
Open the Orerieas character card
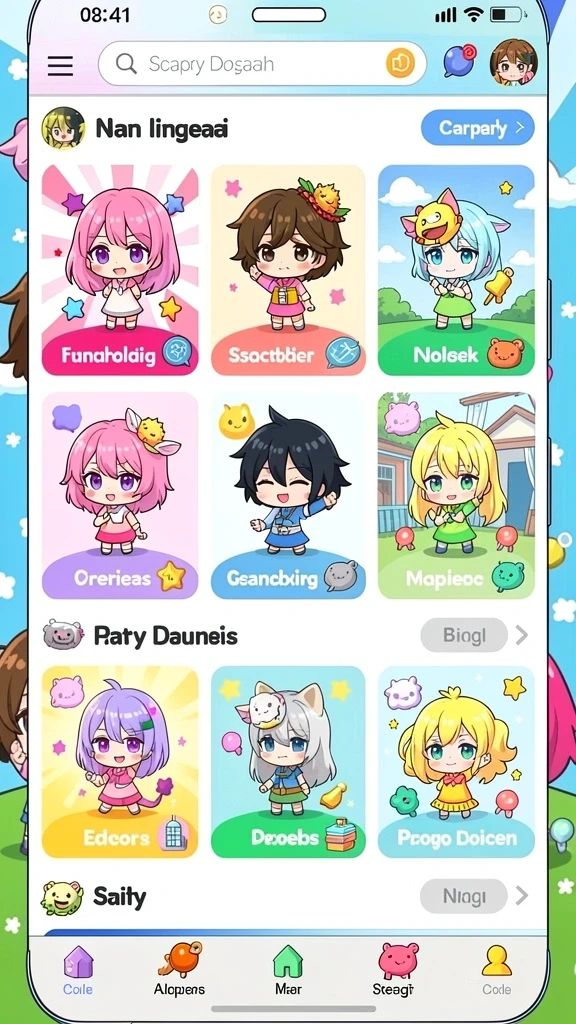pos(120,496)
